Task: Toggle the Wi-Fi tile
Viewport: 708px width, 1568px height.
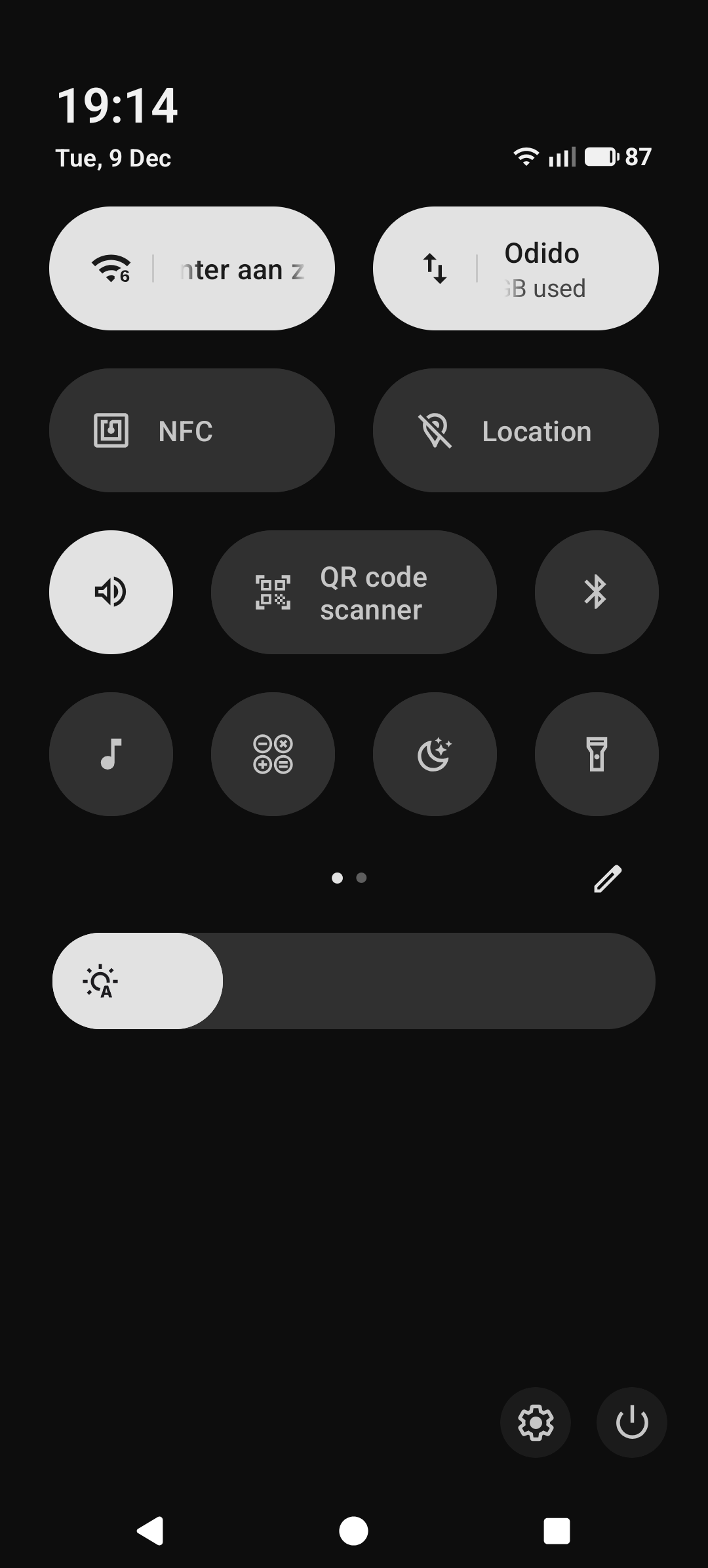Action: point(192,269)
